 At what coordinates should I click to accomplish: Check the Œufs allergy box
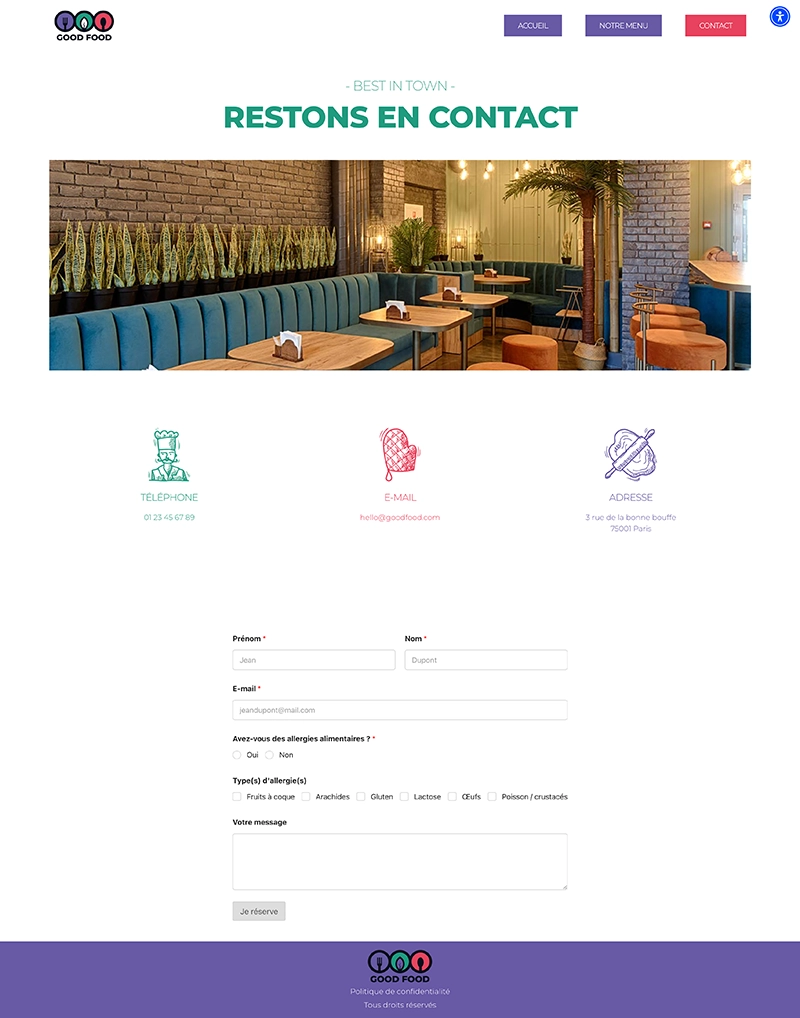point(453,797)
